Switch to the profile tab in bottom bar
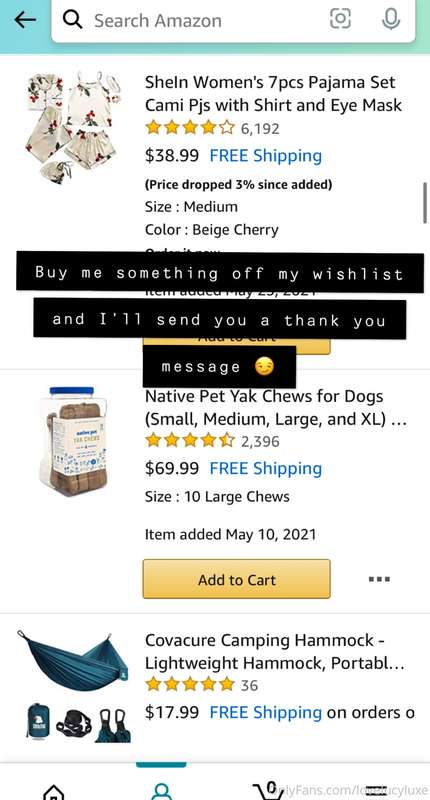Viewport: 430px width, 800px height. click(x=161, y=791)
